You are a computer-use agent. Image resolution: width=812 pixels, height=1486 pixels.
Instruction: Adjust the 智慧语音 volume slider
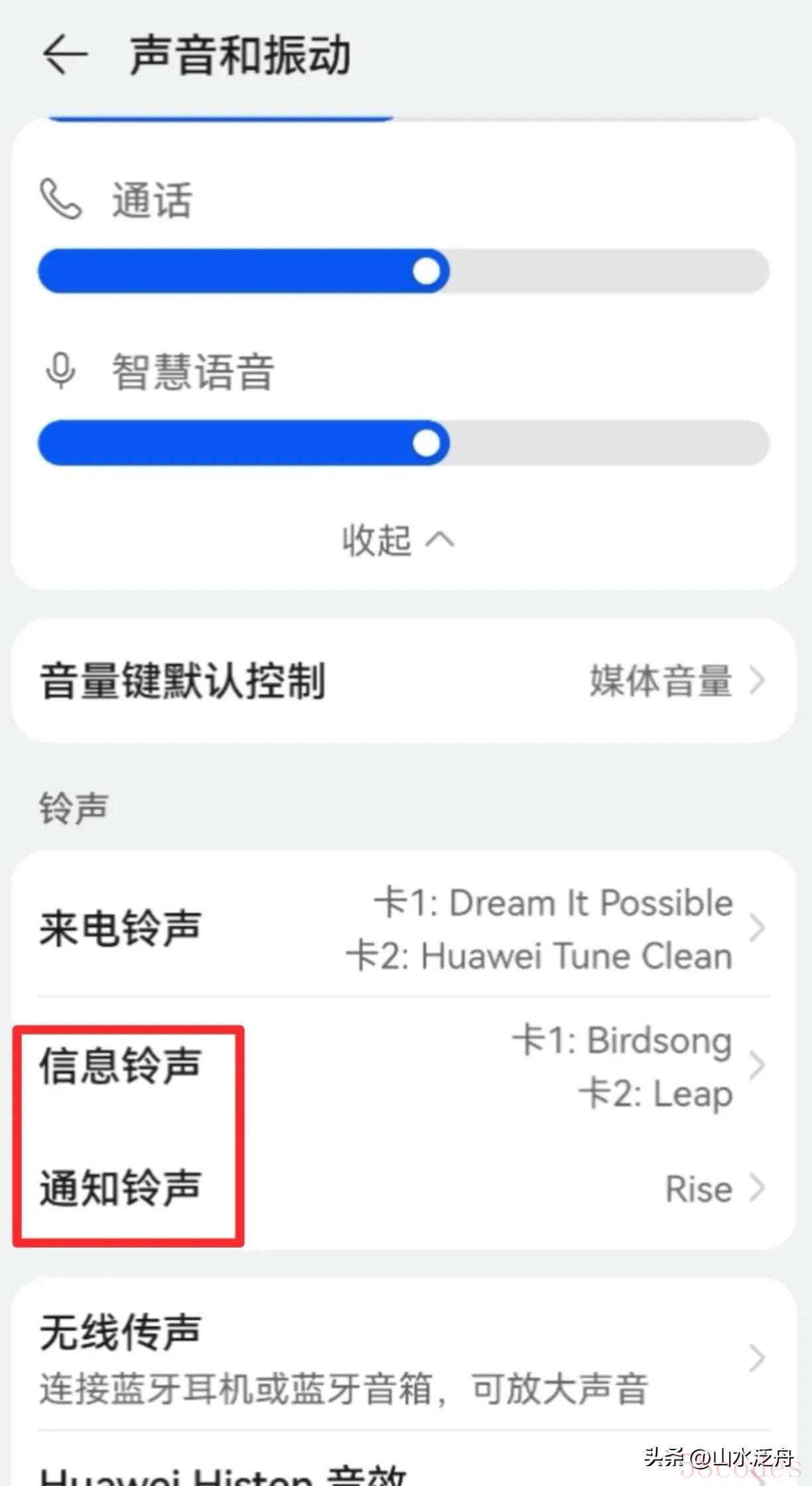click(x=427, y=443)
